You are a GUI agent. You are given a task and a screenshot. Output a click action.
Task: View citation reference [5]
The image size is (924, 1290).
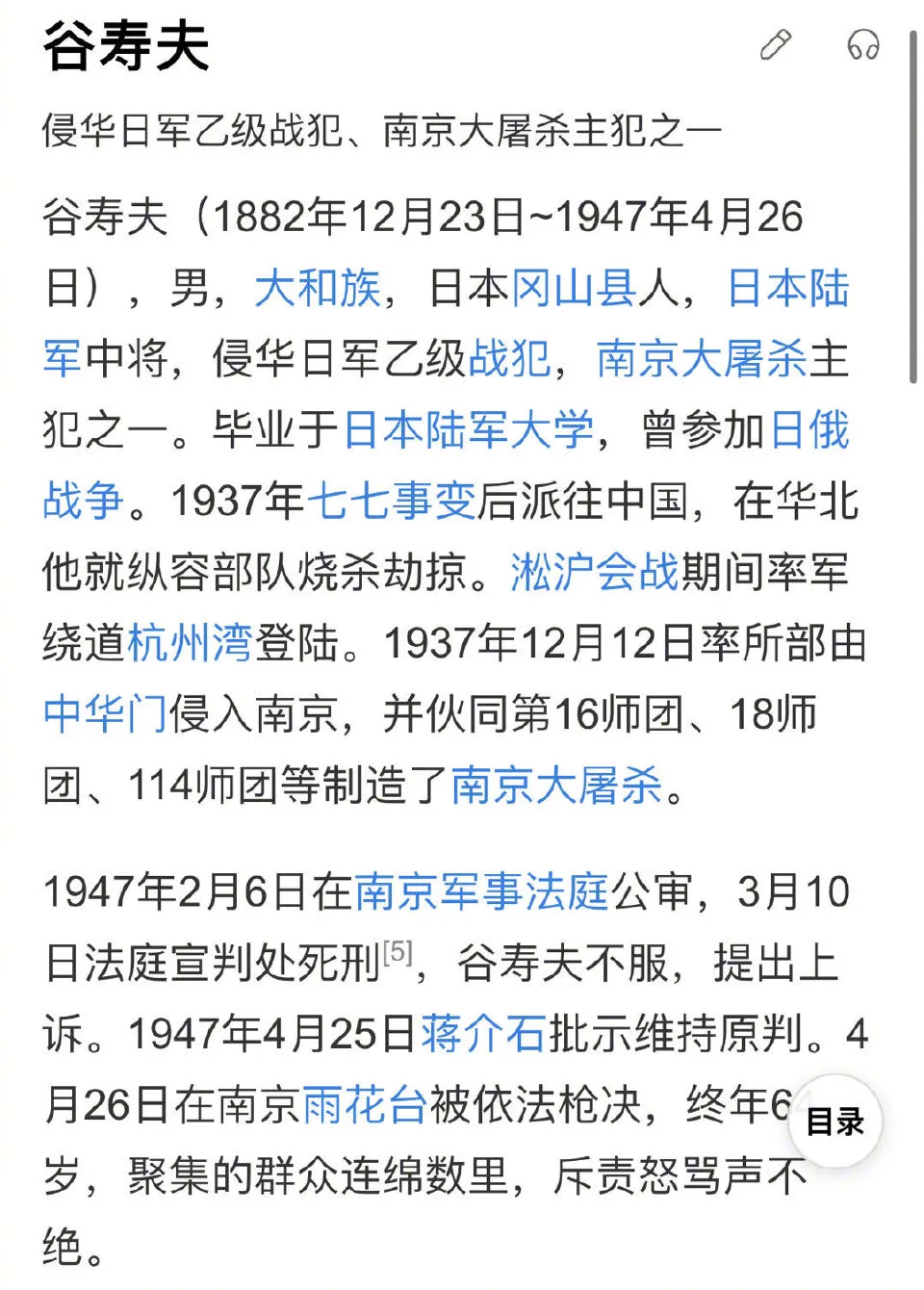point(398,952)
